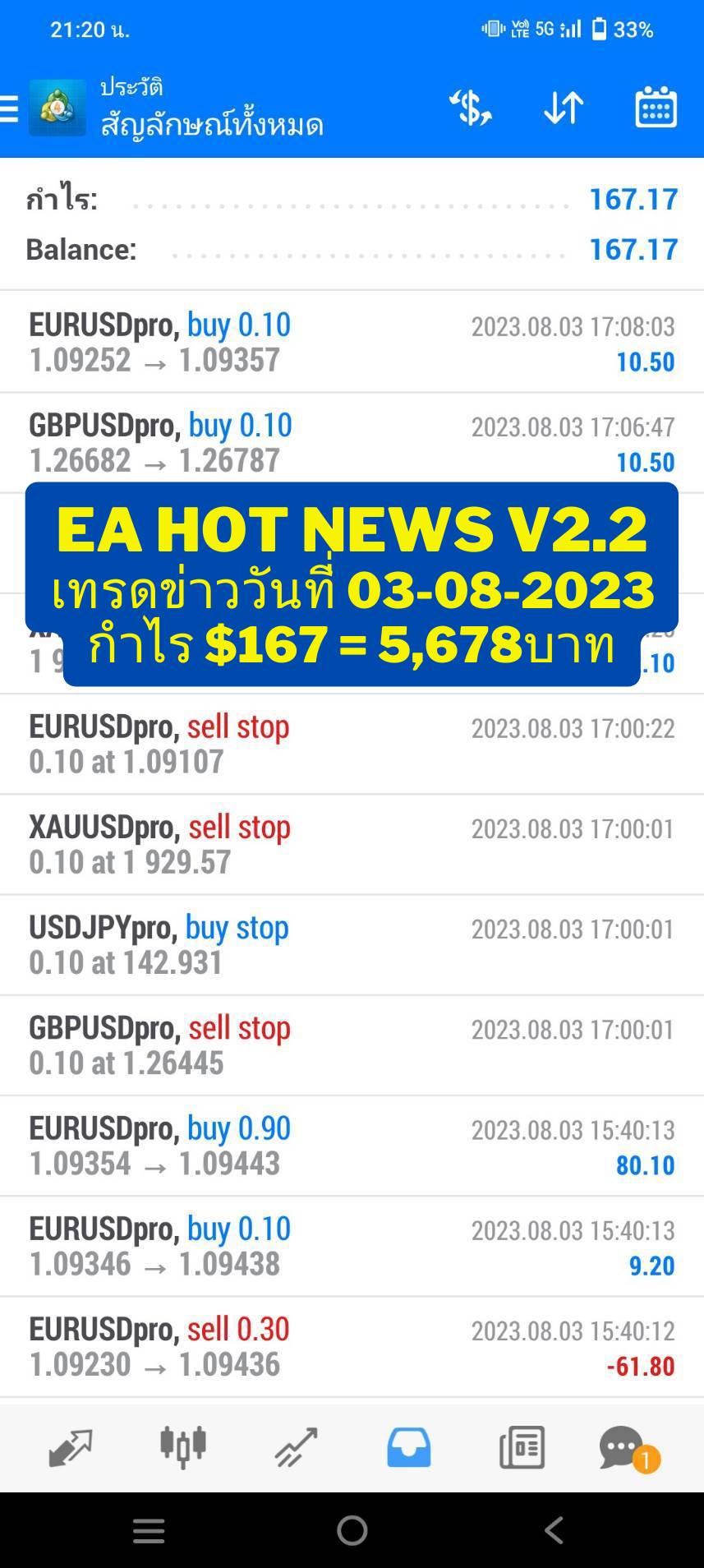
Task: Tap the system back button
Action: click(554, 1530)
